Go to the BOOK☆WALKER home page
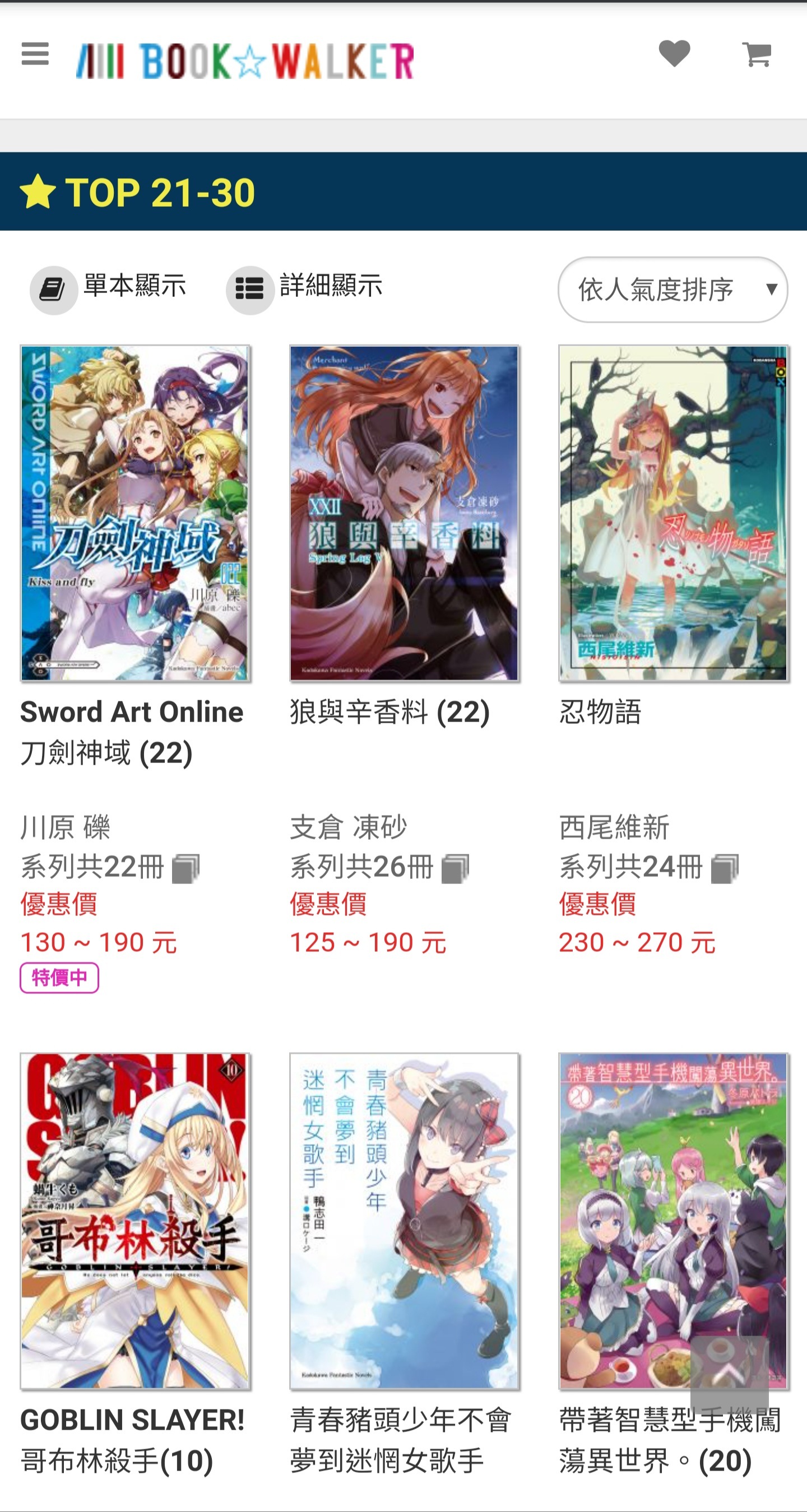This screenshot has width=807, height=1512. (x=245, y=61)
